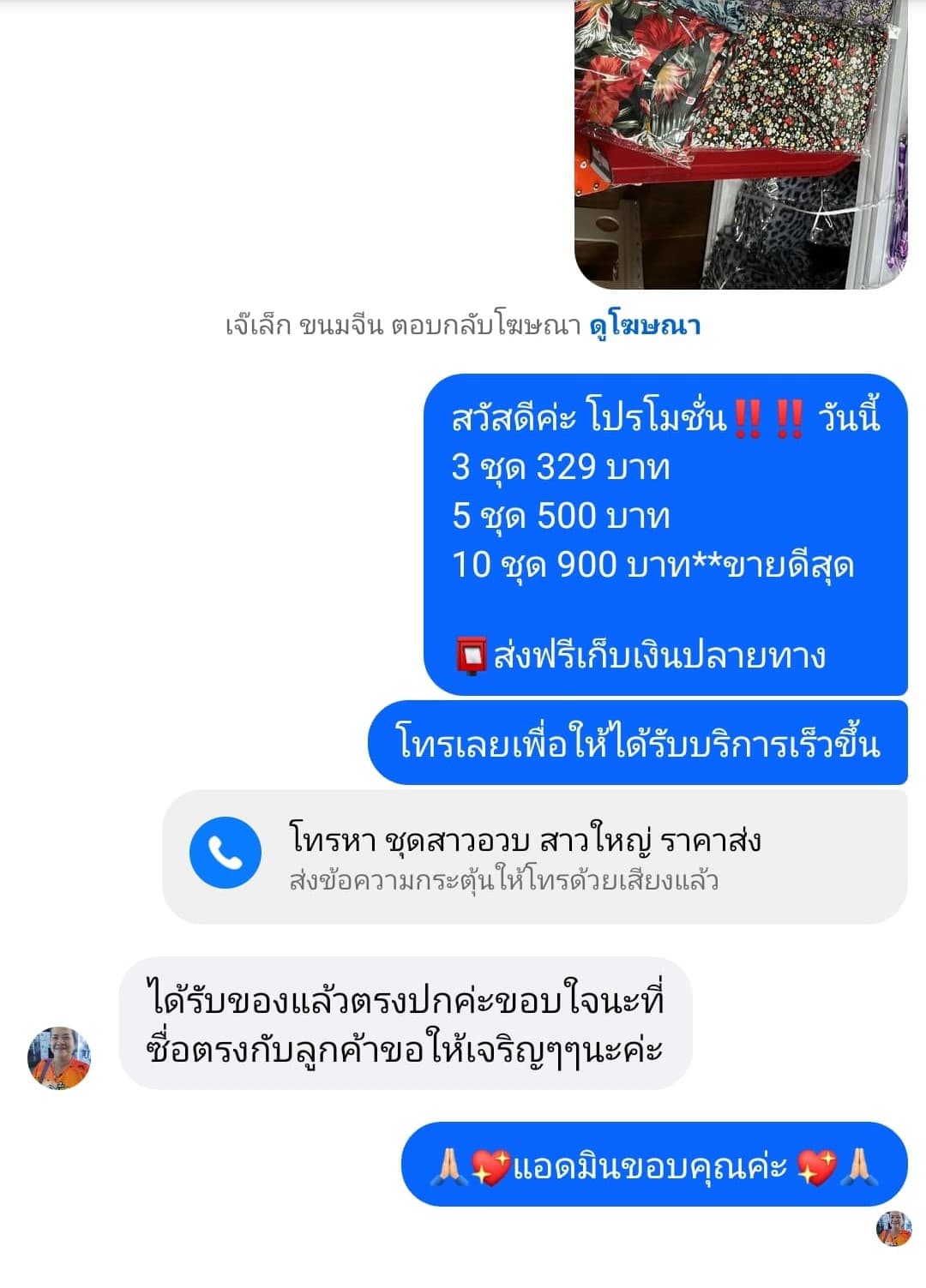Open the customer's profile picture beside her message
The width and height of the screenshot is (926, 1288).
(x=59, y=1058)
